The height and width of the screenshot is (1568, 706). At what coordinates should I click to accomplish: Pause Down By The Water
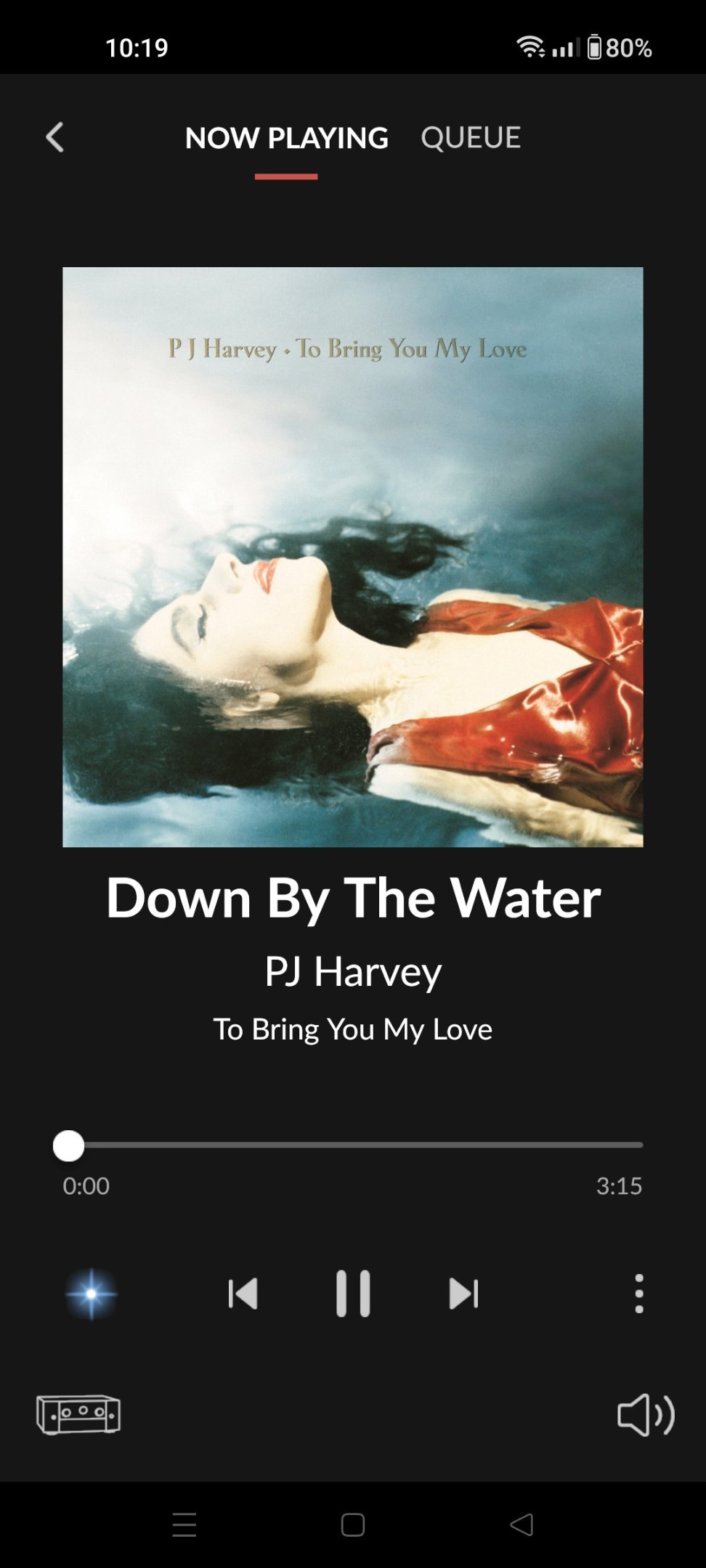pyautogui.click(x=353, y=1293)
